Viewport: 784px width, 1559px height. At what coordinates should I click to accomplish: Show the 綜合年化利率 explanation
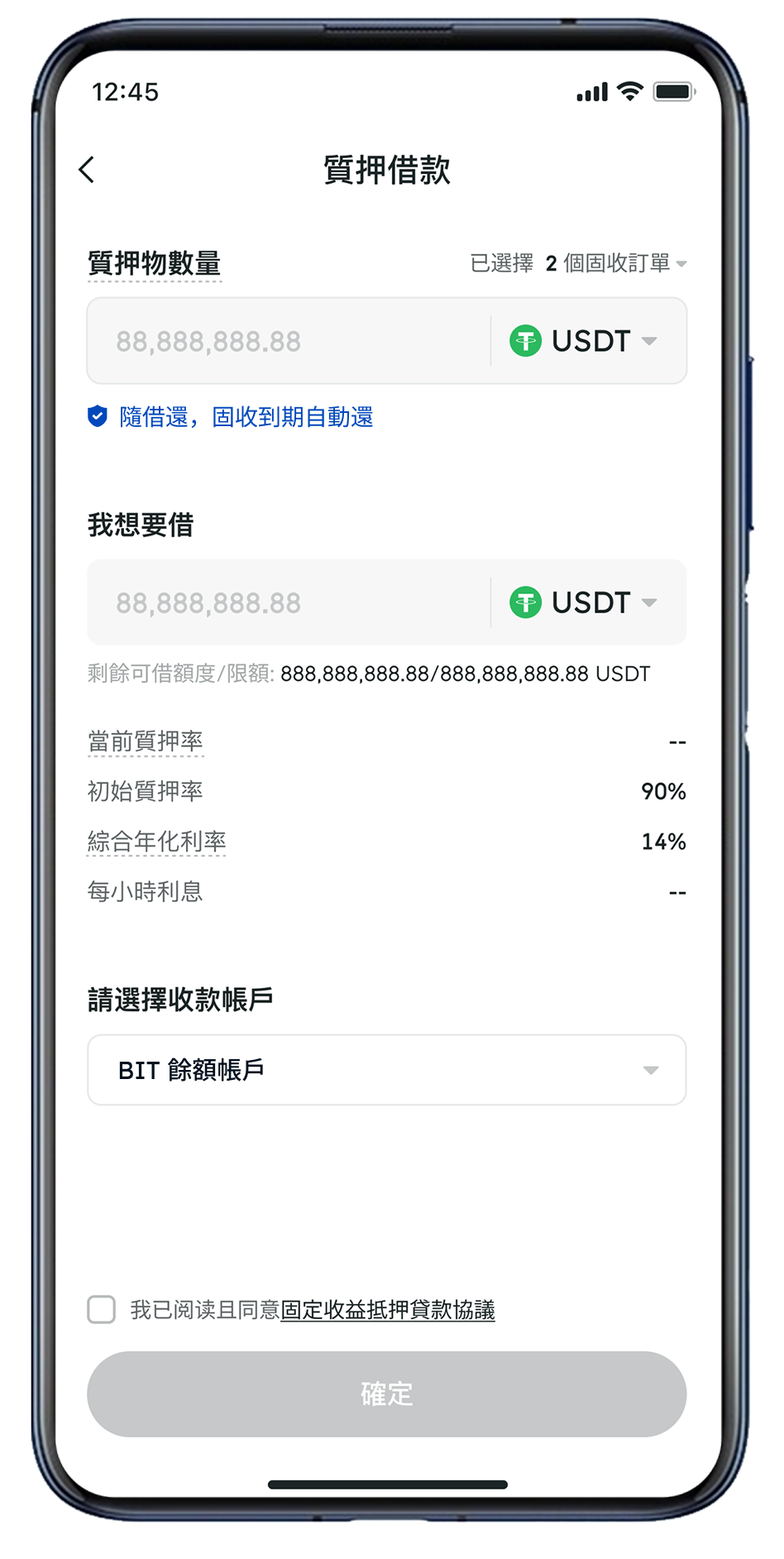(x=157, y=842)
